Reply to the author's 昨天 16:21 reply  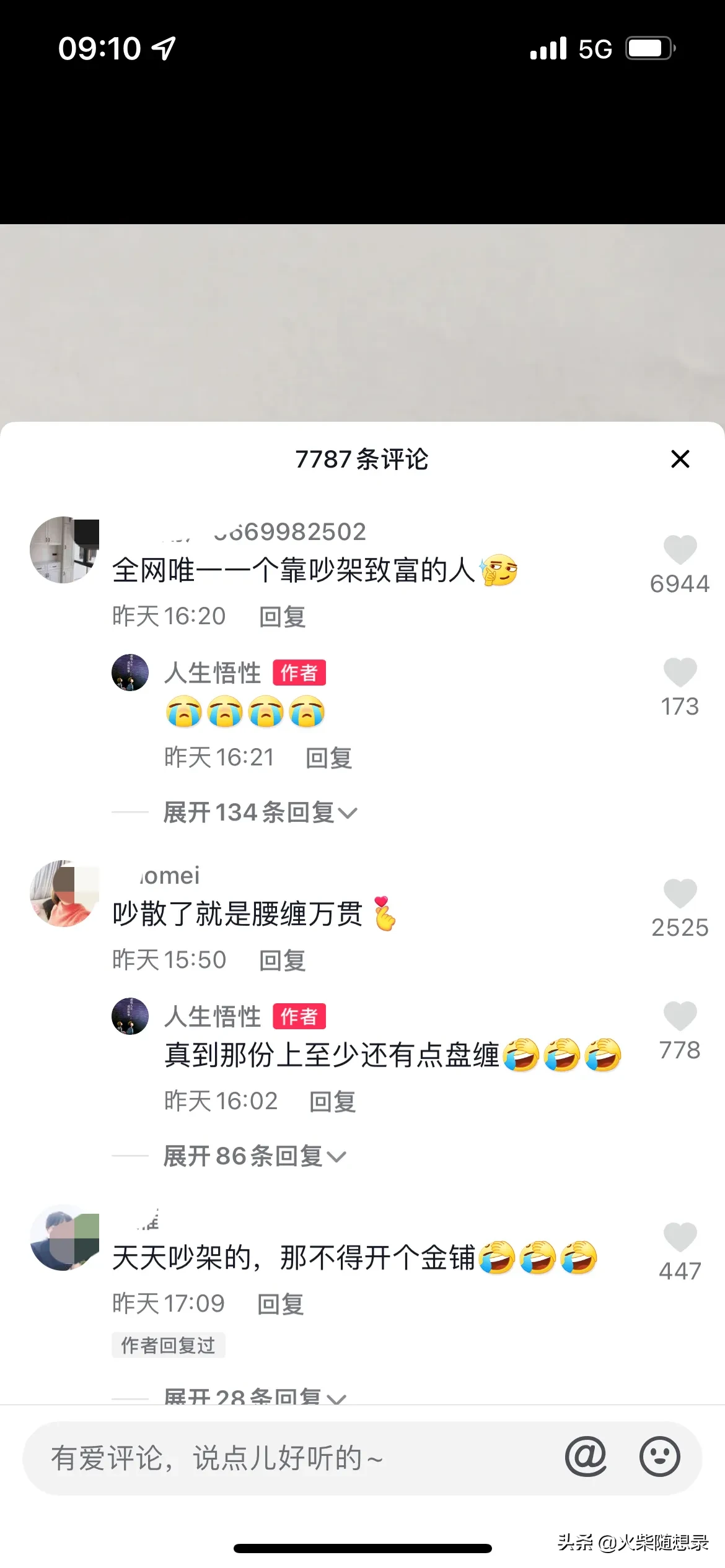pos(328,758)
